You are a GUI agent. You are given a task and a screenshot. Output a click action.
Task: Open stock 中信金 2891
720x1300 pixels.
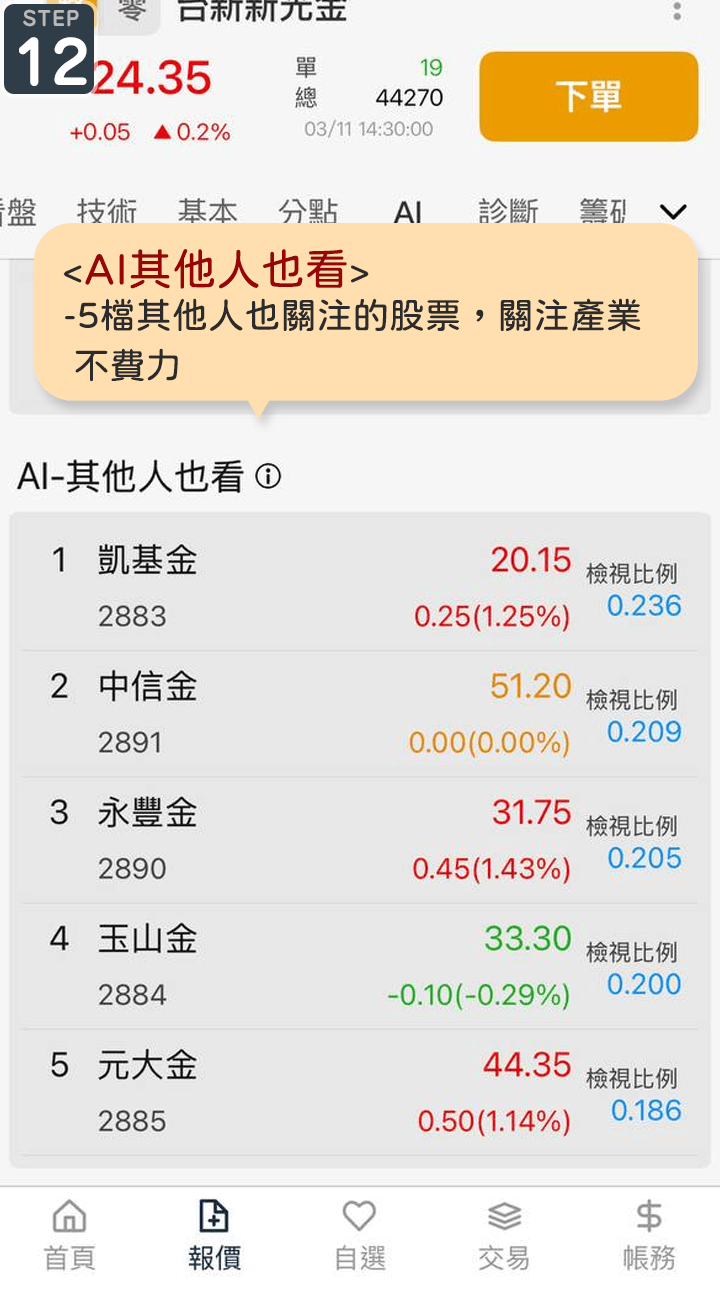pyautogui.click(x=300, y=713)
